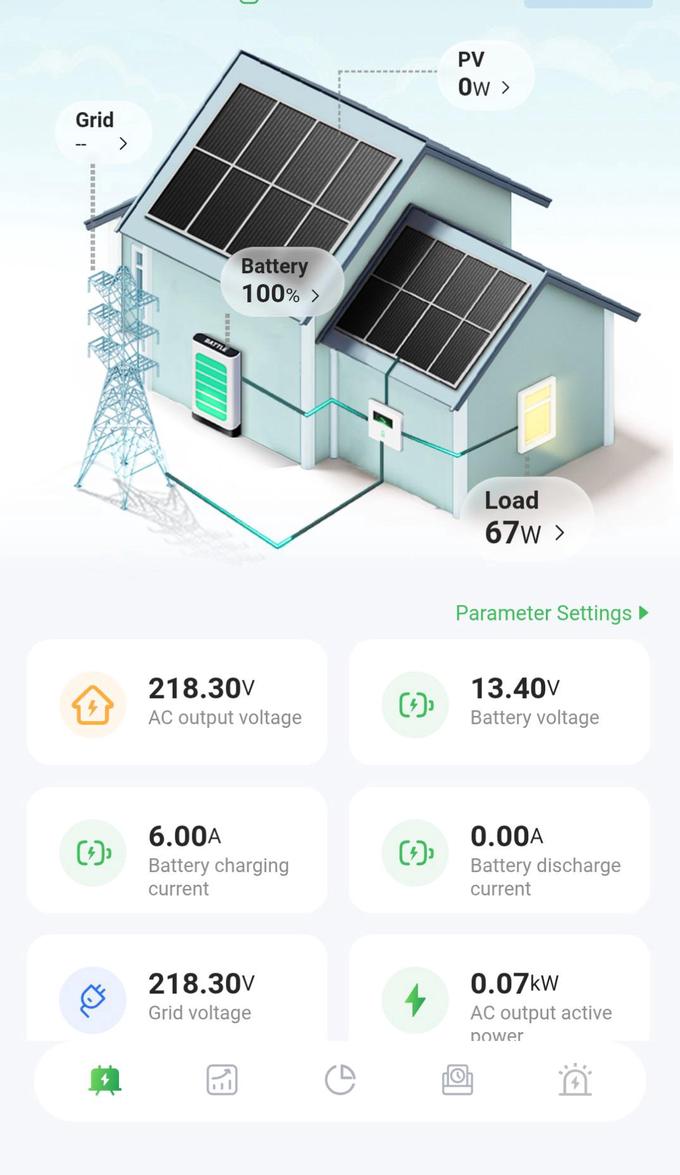Open the pie chart tab
The height and width of the screenshot is (1175, 680).
coord(340,1080)
